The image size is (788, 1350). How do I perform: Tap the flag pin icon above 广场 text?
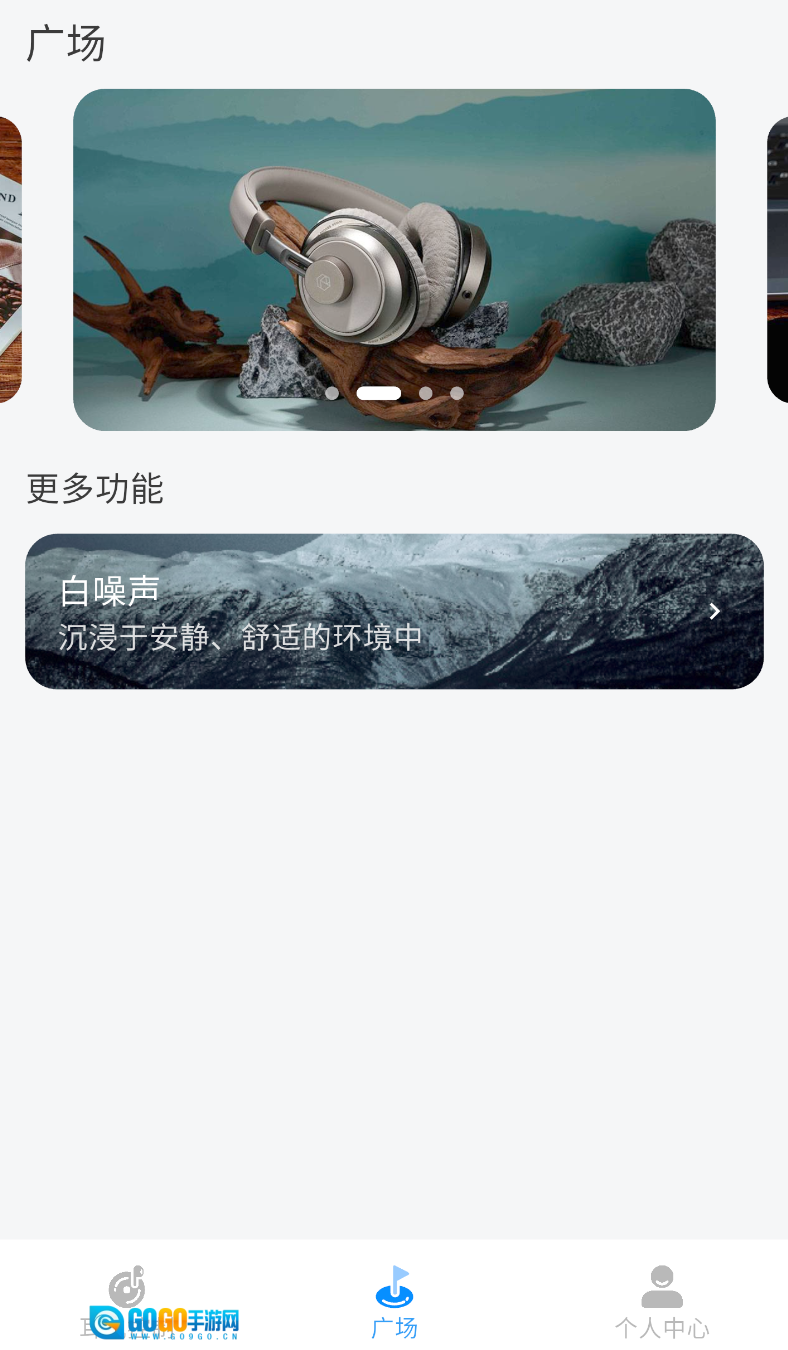point(394,1285)
